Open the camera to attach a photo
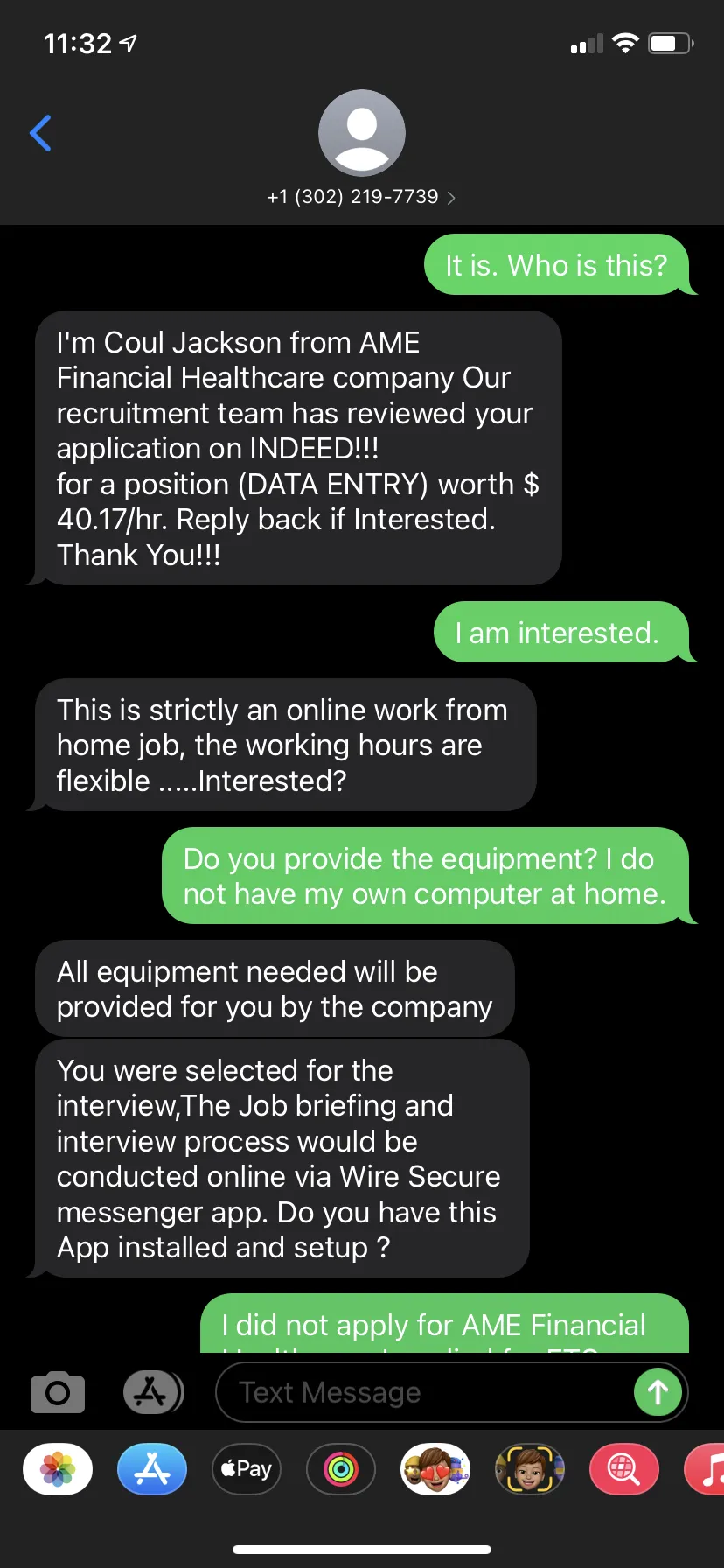The image size is (724, 1568). tap(58, 1391)
